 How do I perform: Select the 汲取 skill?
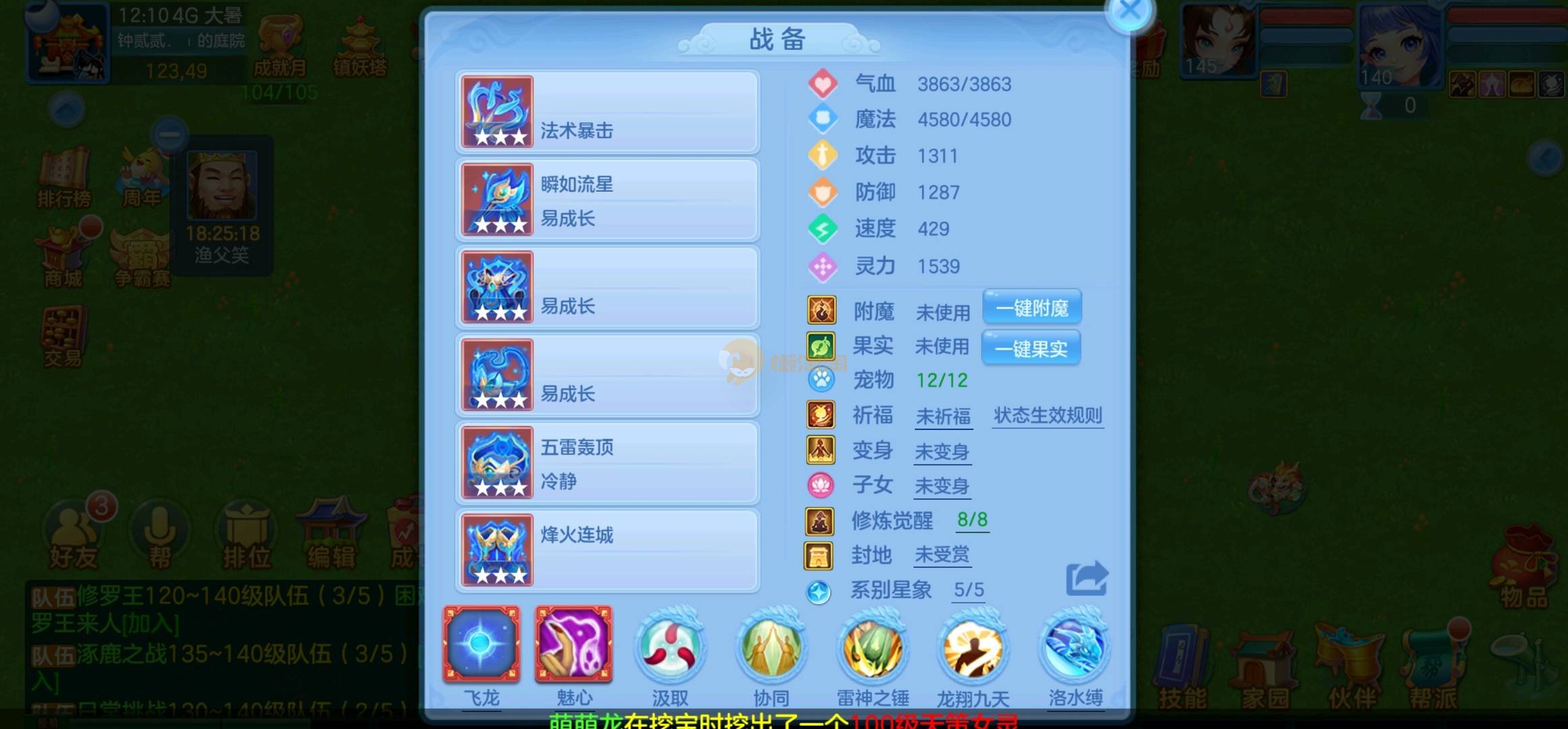pyautogui.click(x=670, y=647)
